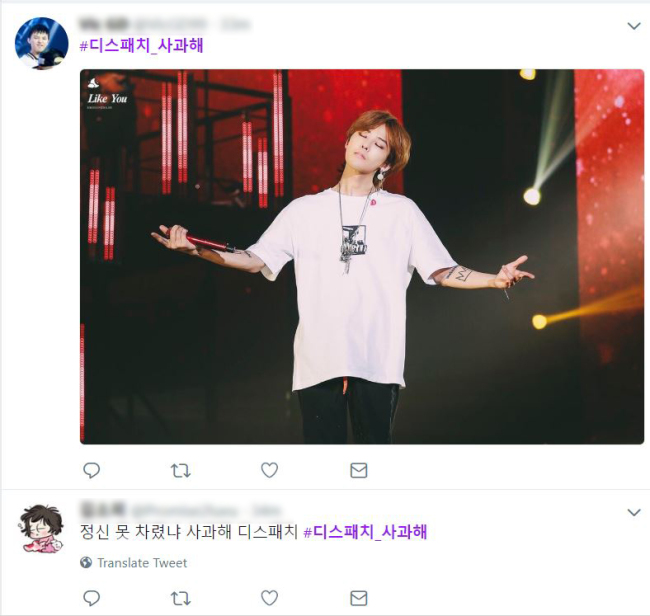Retweet the tweet with the concert photo
Viewport: 650px width, 616px height.
181,470
